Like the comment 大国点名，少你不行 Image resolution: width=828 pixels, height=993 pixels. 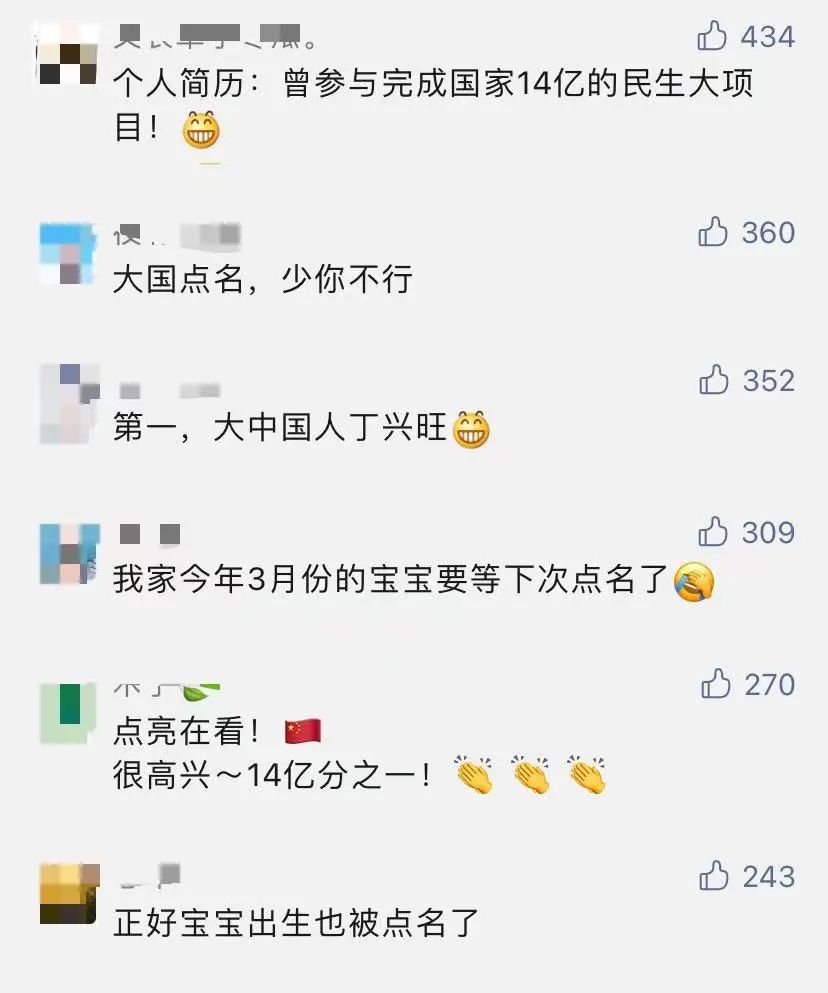(713, 233)
